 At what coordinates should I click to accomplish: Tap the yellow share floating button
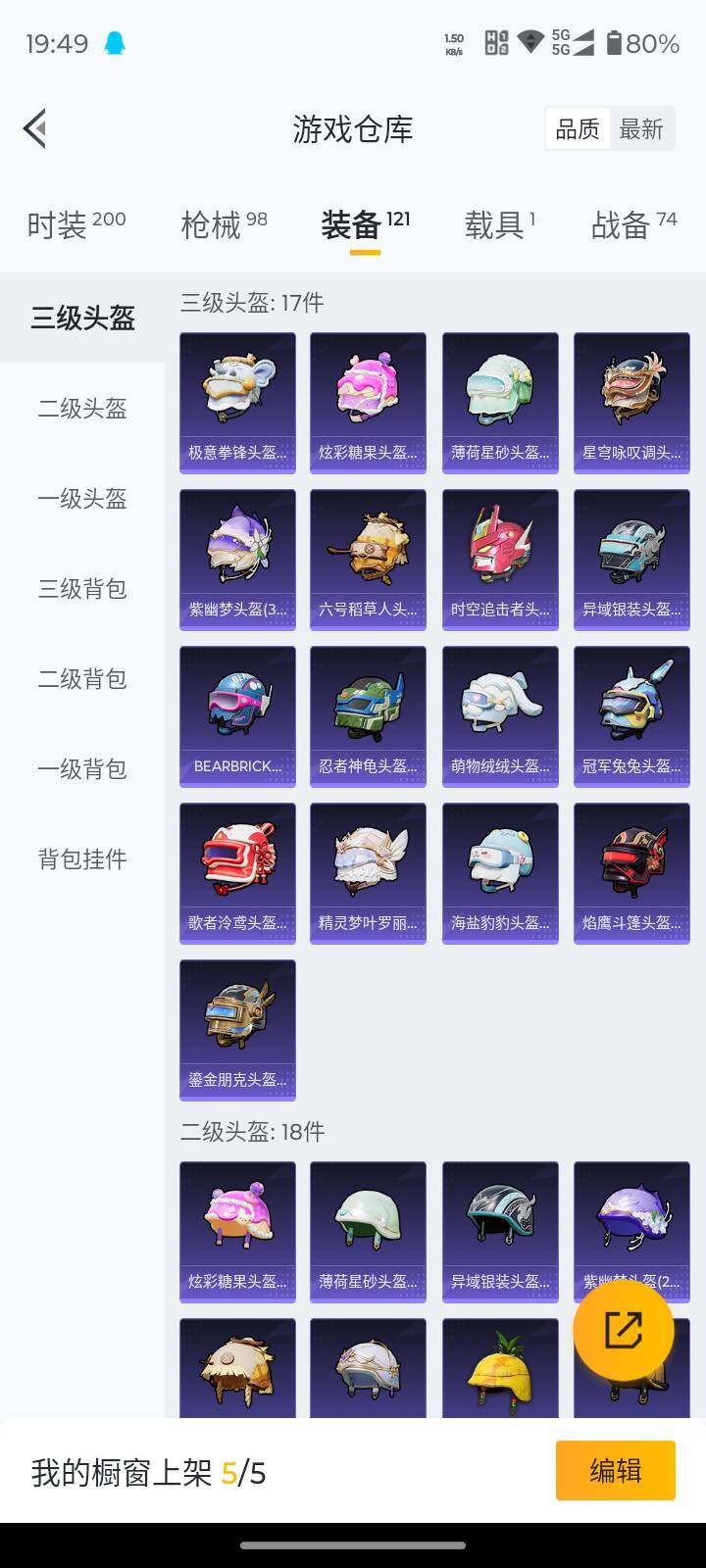624,1330
